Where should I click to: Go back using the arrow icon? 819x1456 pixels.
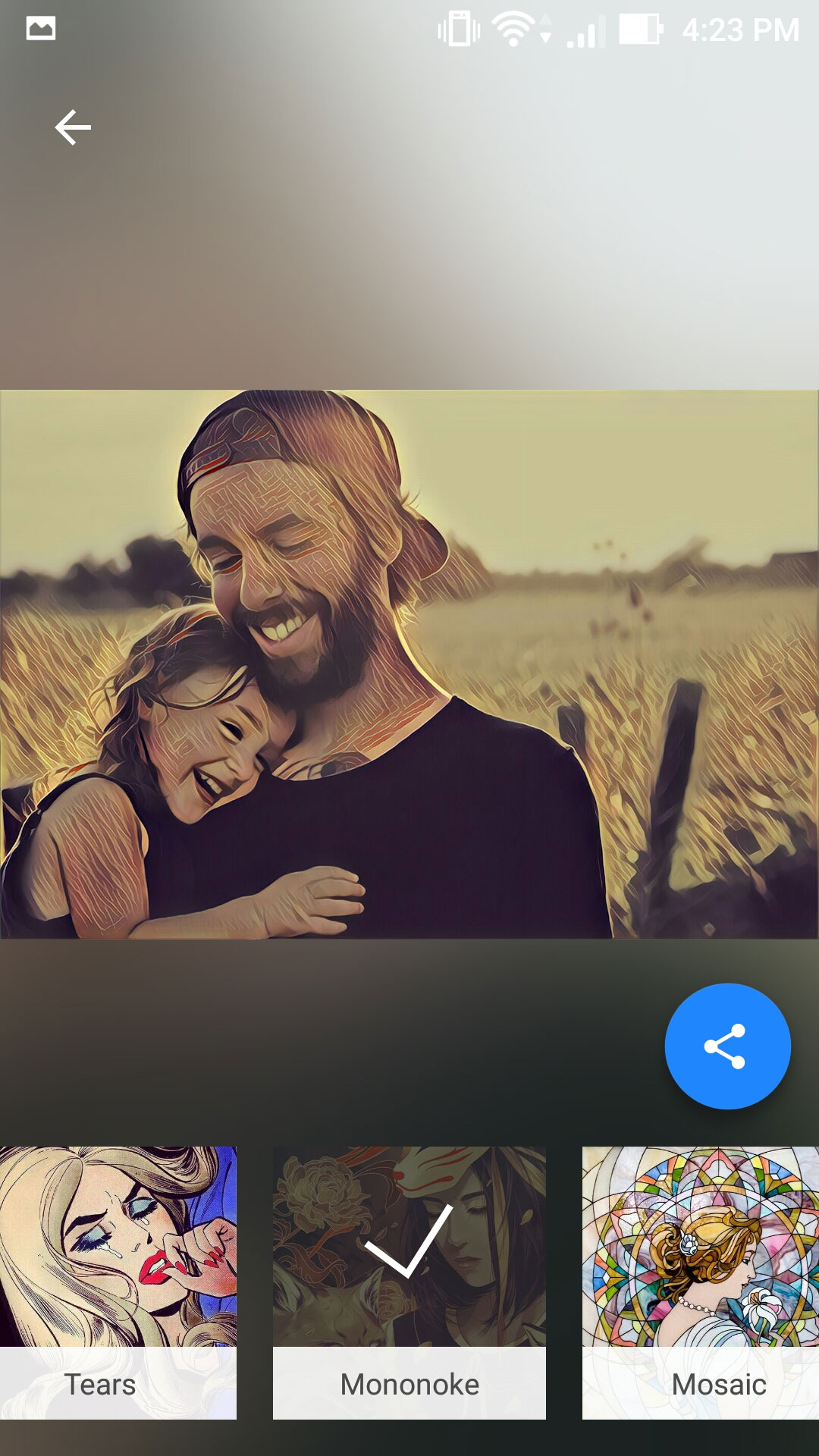coord(73,127)
